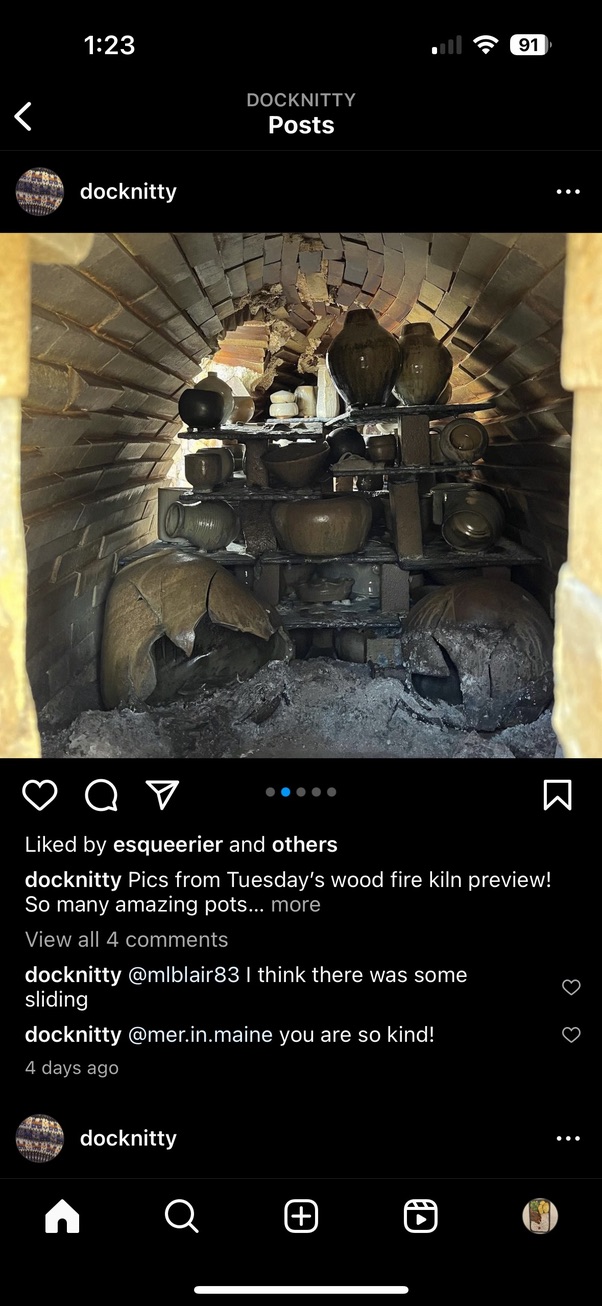Screen dimensions: 602x1306
Task: Open comments on the kiln post
Action: tap(101, 795)
